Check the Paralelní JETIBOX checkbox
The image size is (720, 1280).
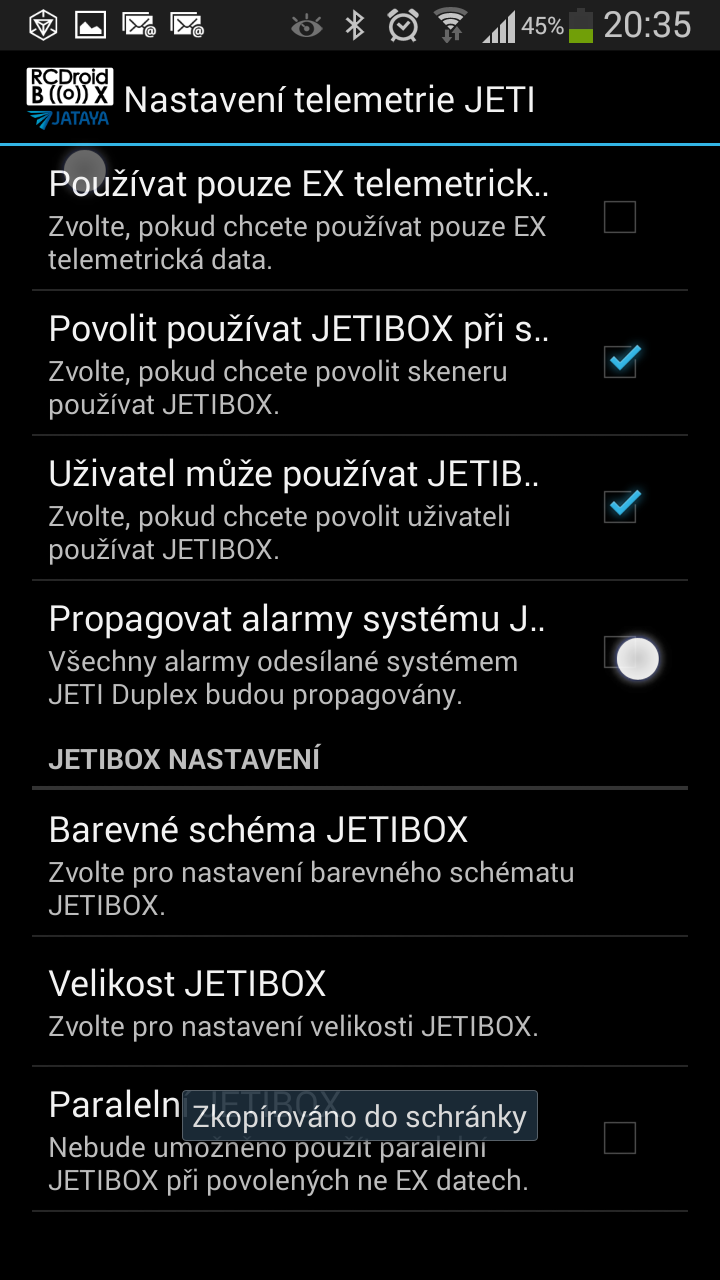coord(620,1138)
